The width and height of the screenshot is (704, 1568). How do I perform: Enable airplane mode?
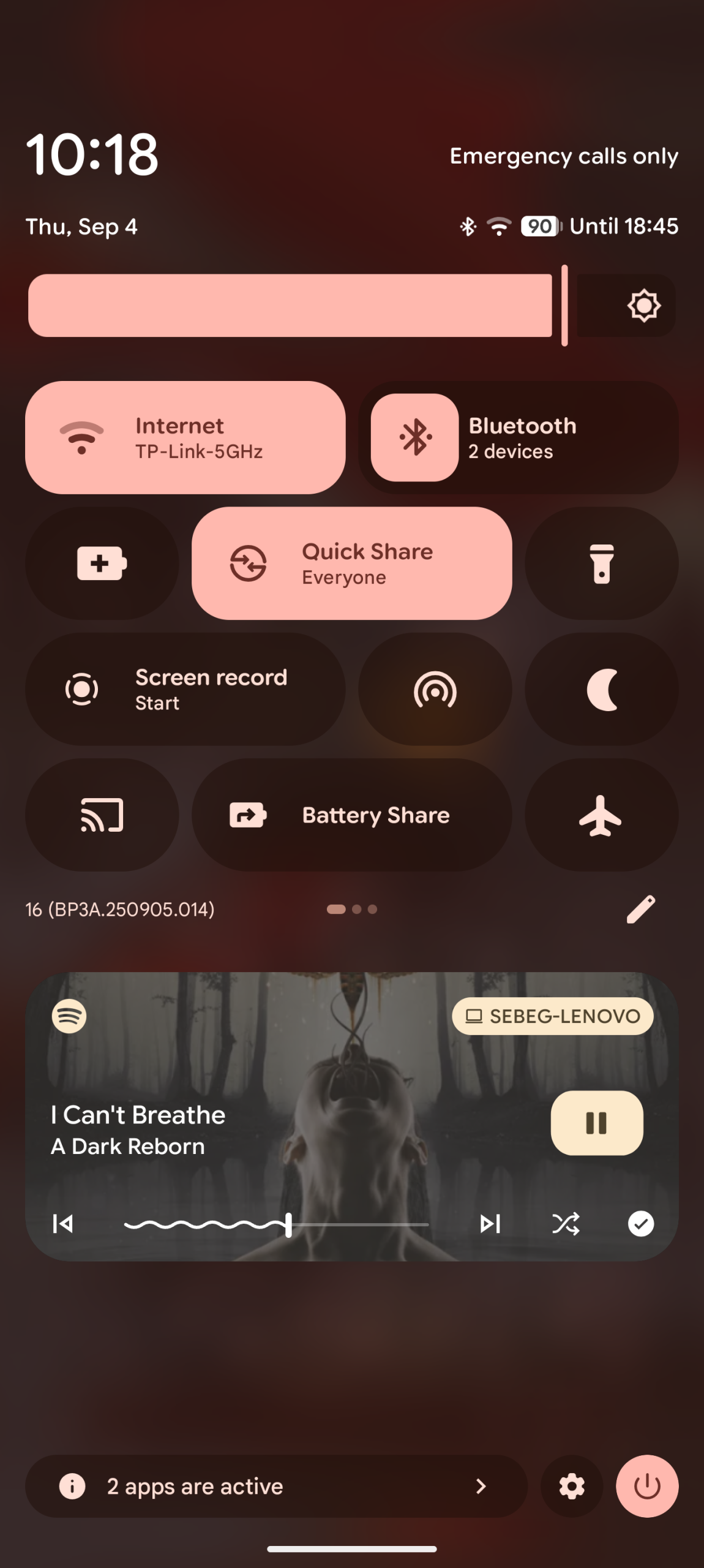601,815
